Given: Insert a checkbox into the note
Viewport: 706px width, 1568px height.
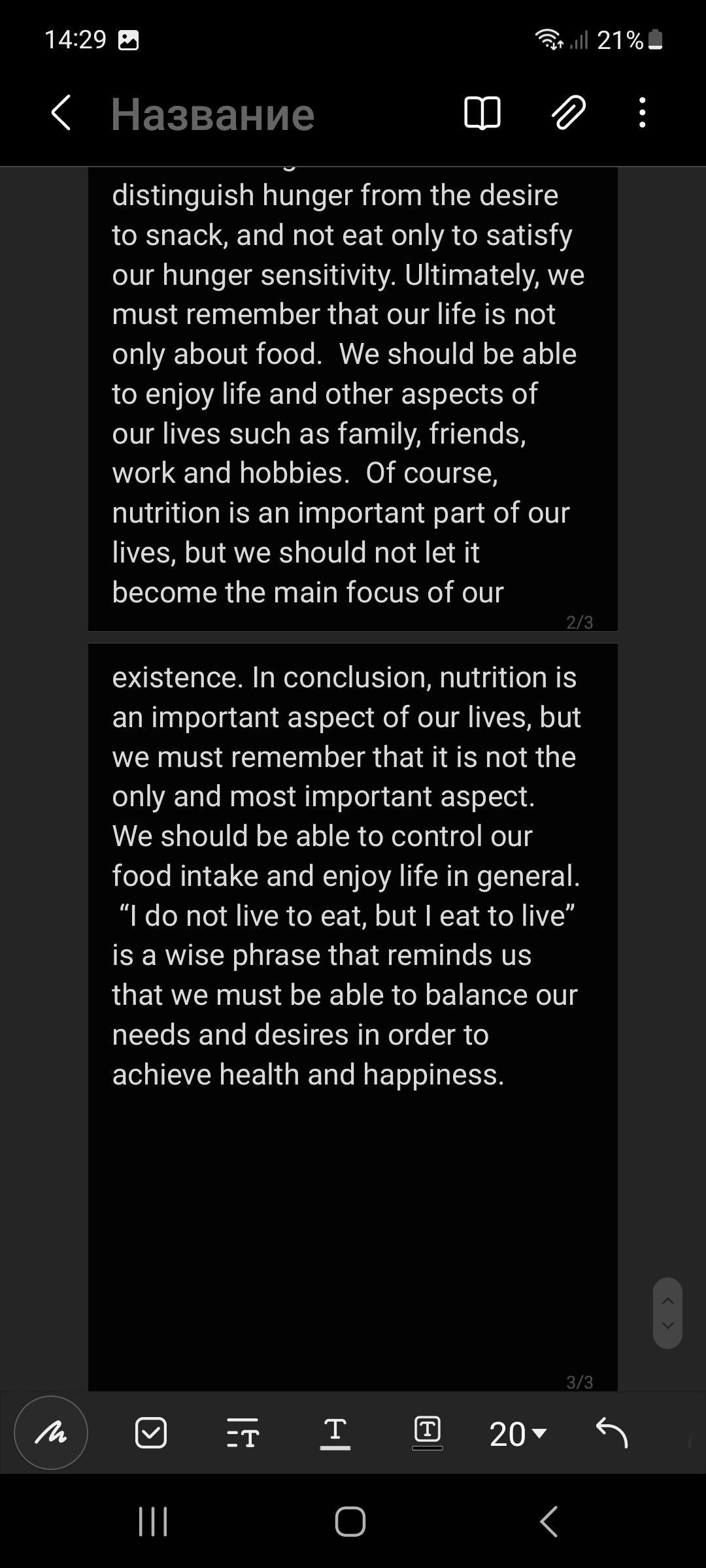Looking at the screenshot, I should (x=151, y=1433).
